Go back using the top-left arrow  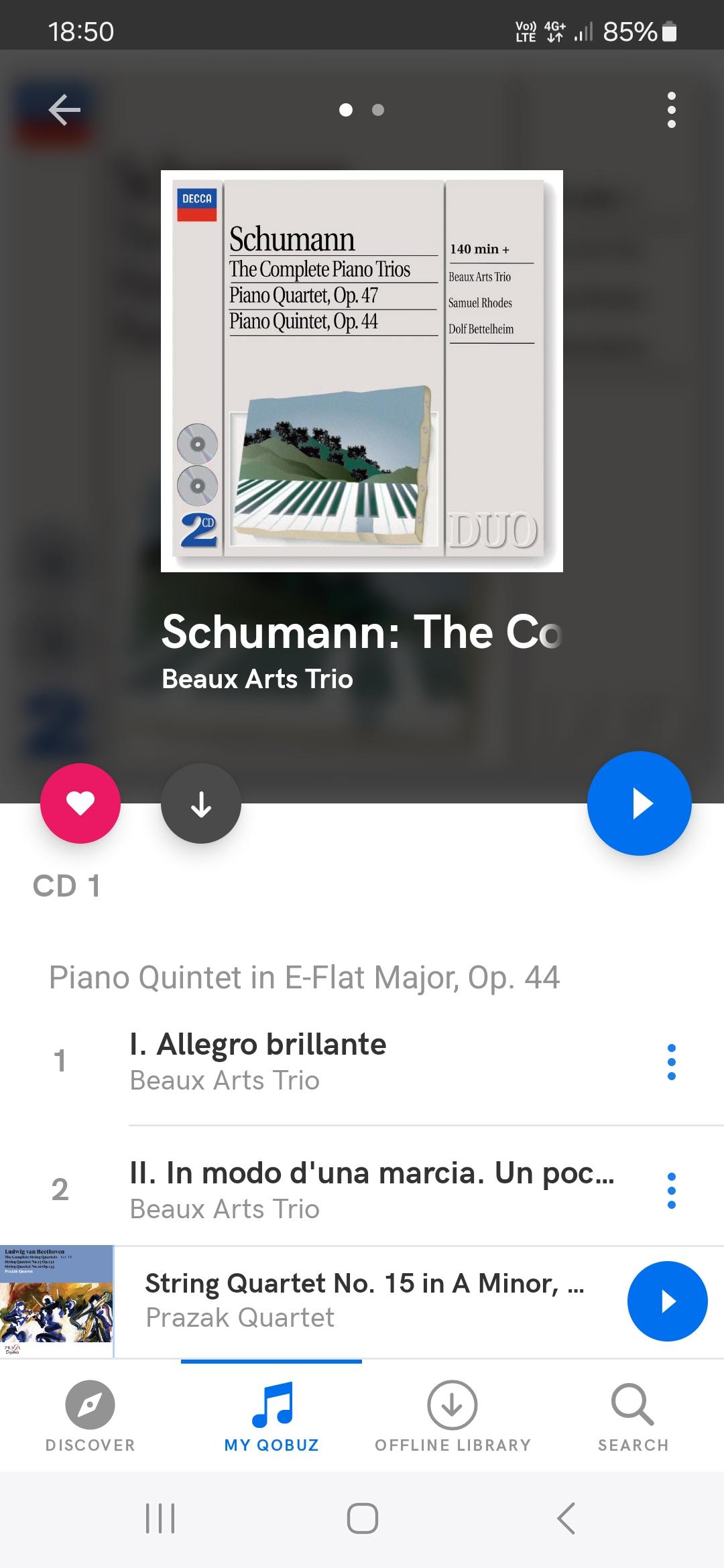[x=64, y=110]
